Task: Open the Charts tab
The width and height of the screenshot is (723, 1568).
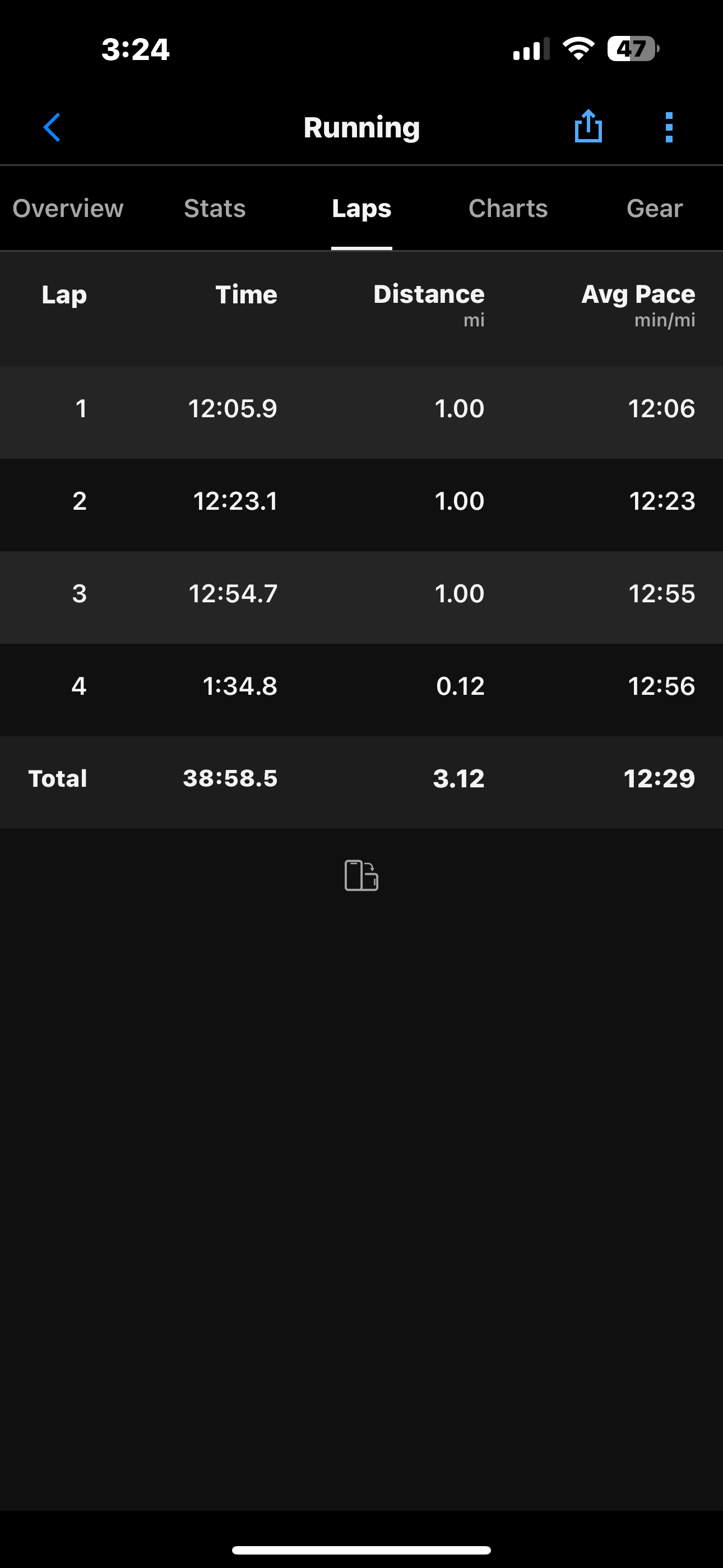Action: click(x=508, y=209)
